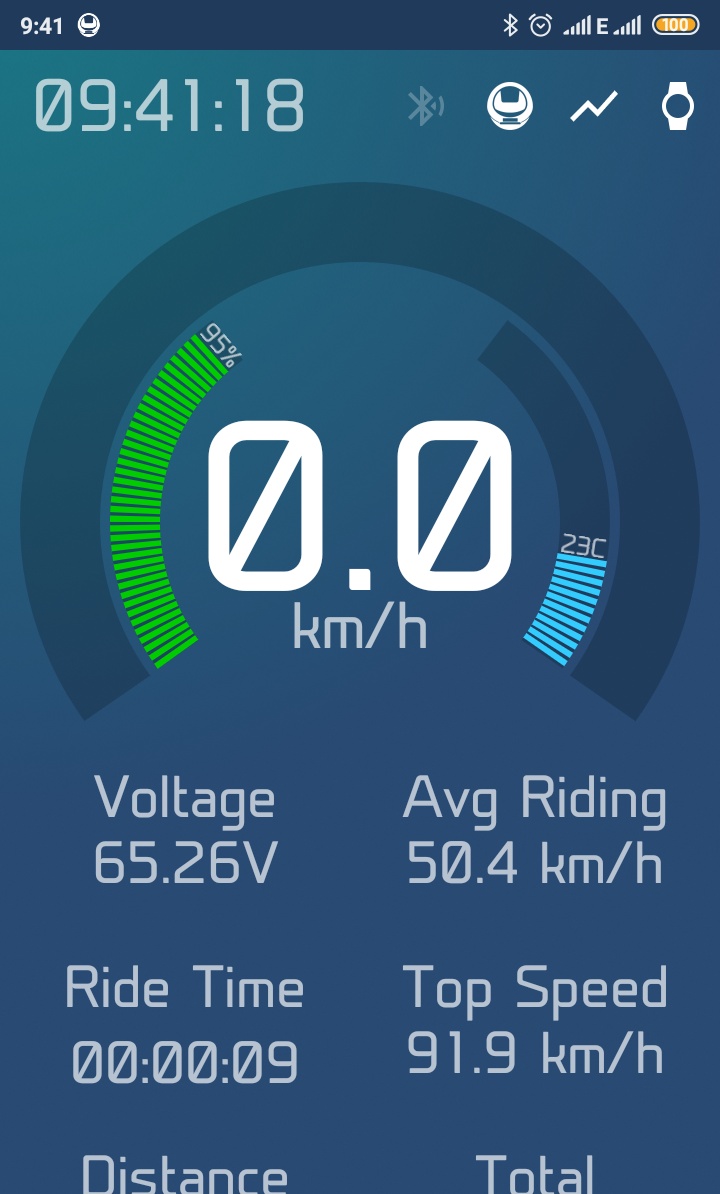The width and height of the screenshot is (720, 1194).
Task: Tap the smartwatch icon
Action: click(678, 106)
